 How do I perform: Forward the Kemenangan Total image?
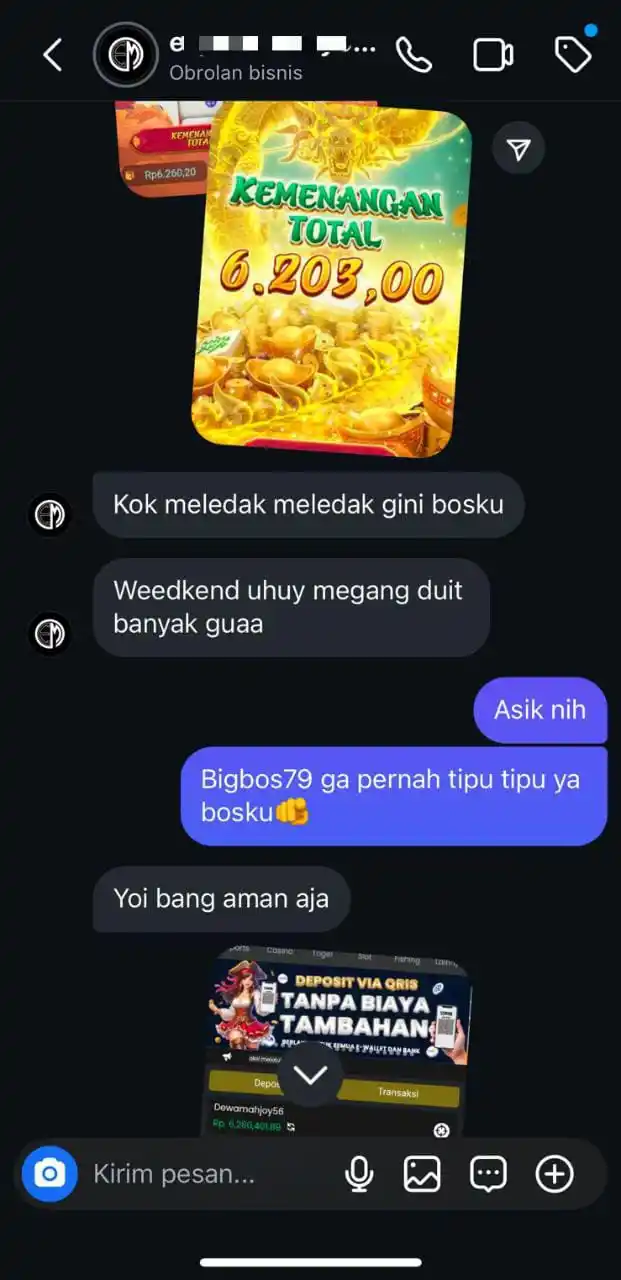[x=518, y=149]
